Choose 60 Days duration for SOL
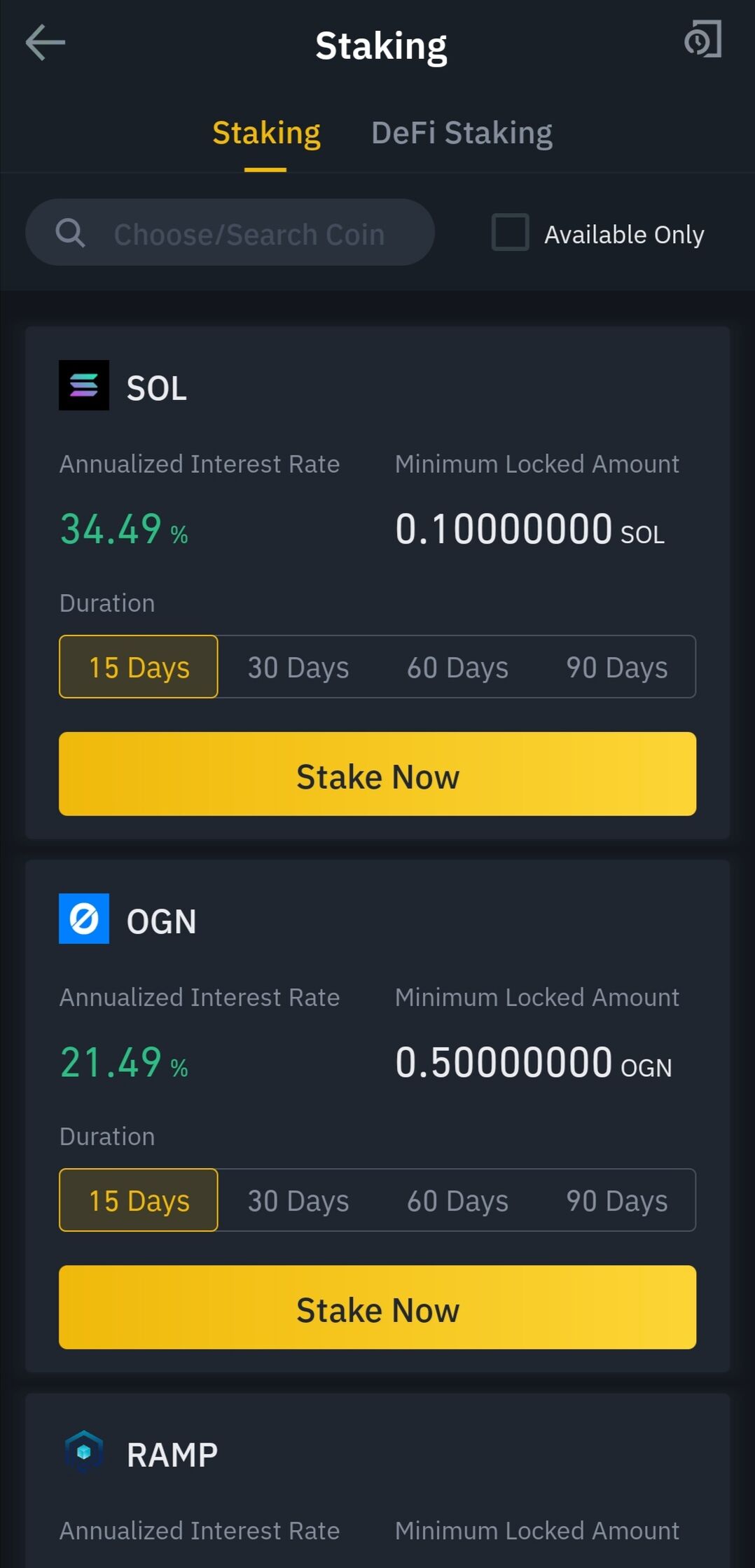Screen dimensions: 755x1568 (x=457, y=667)
